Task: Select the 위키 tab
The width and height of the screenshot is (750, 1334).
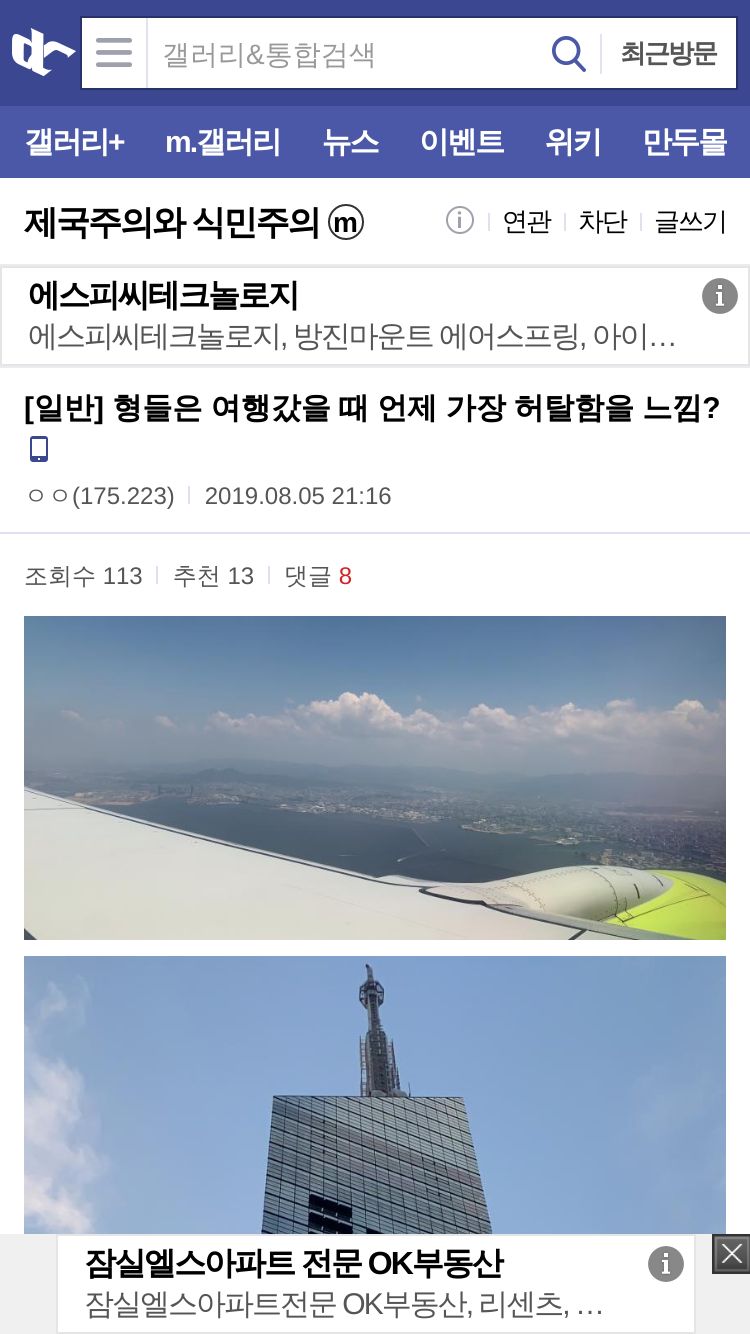Action: click(573, 142)
